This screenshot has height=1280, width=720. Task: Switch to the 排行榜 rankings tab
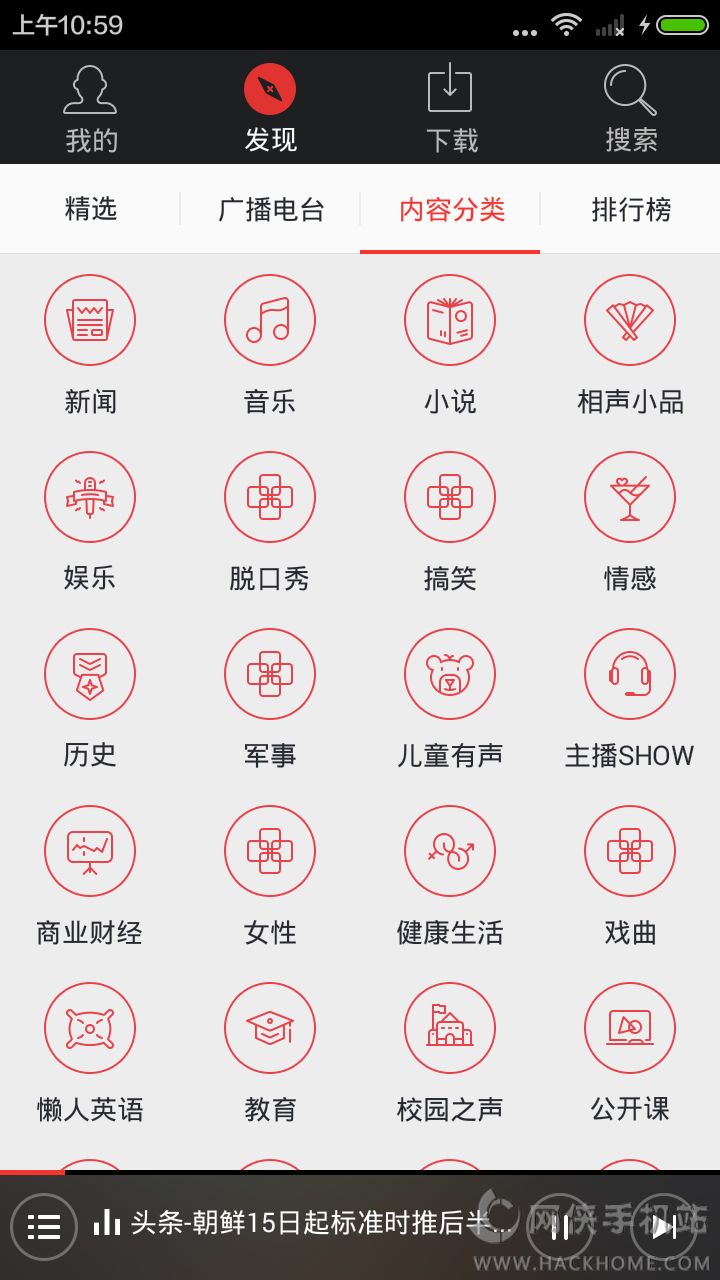(x=631, y=209)
